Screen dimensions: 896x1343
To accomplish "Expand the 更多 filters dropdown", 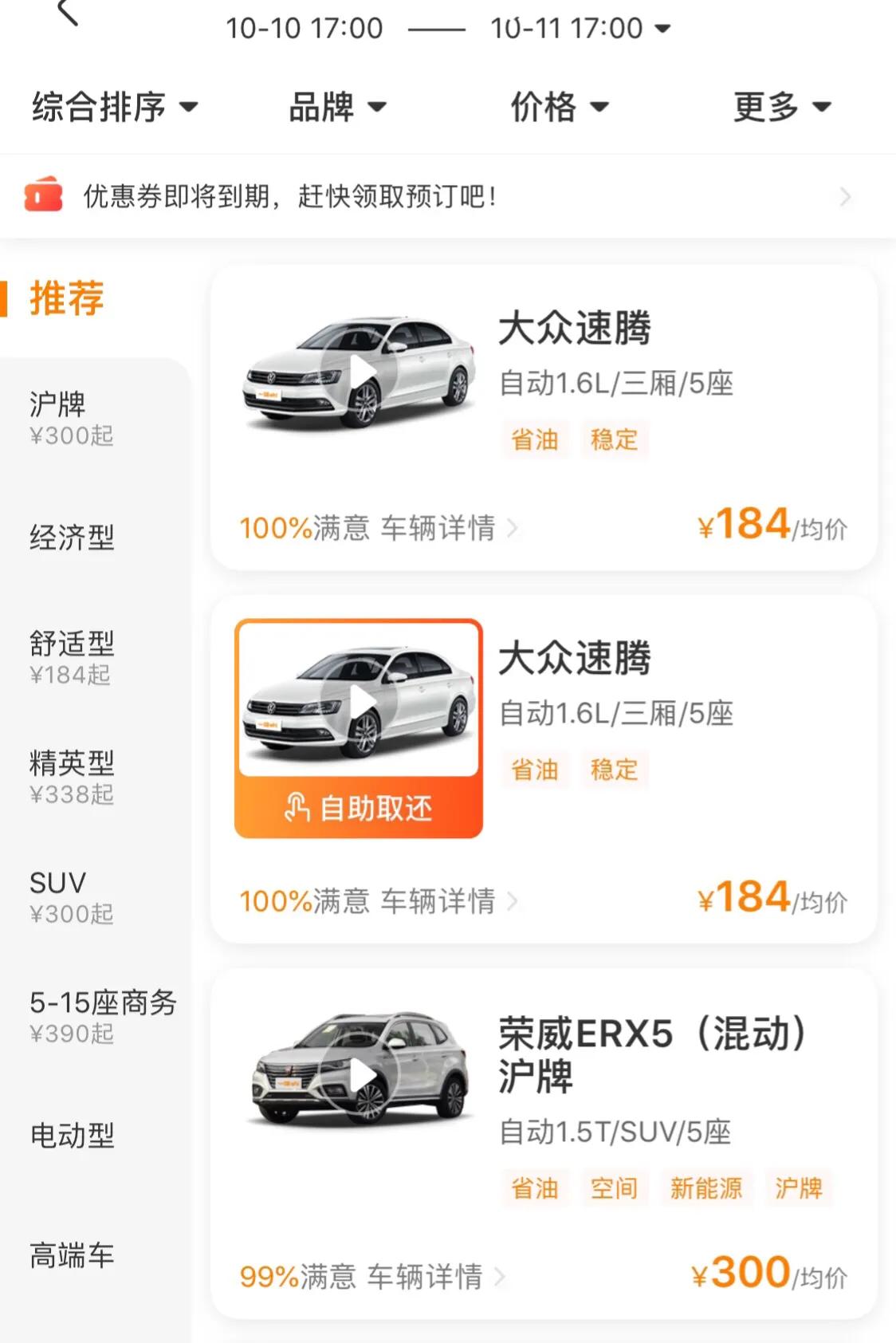I will 777,108.
